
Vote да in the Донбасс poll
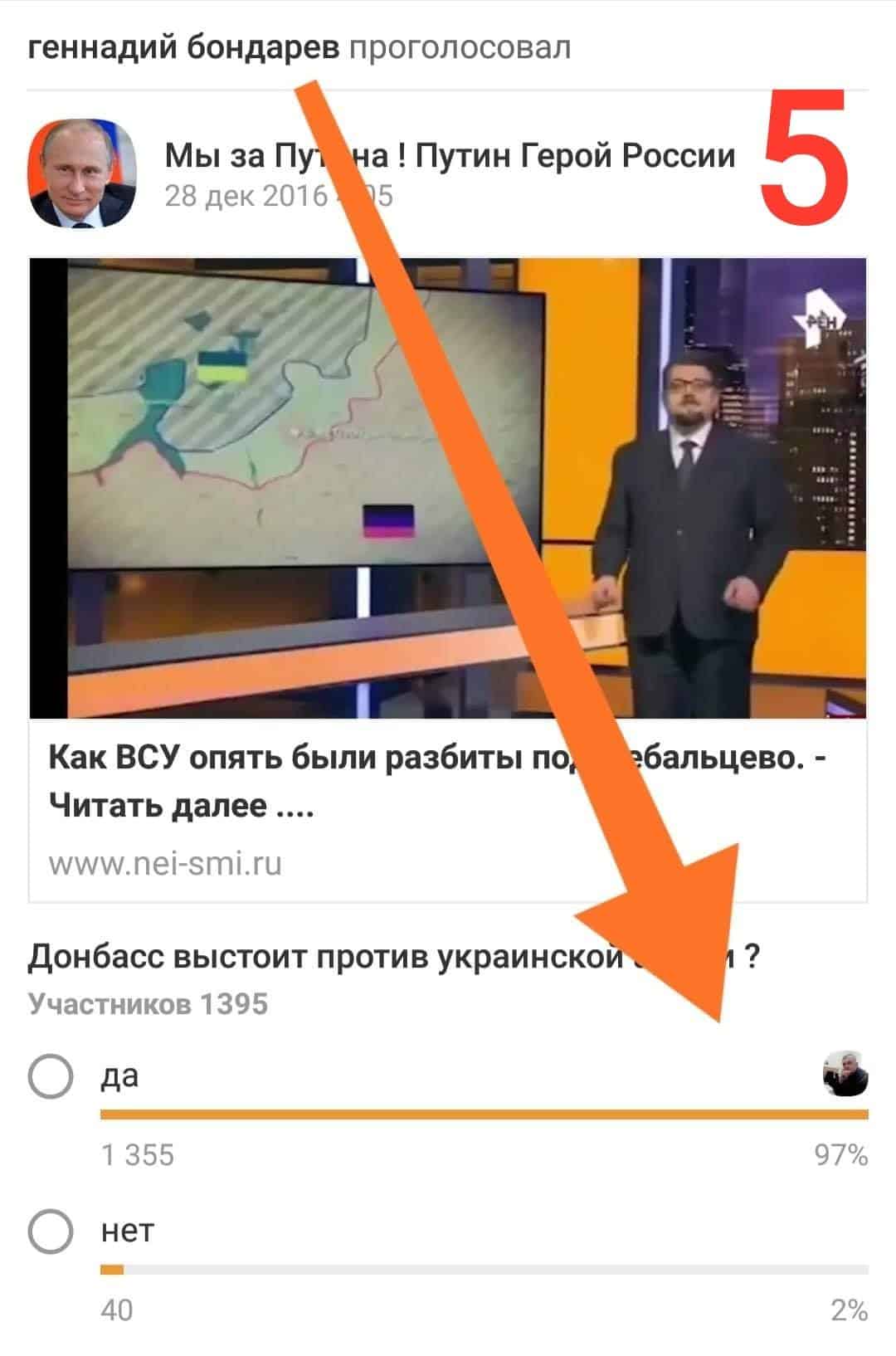(51, 1077)
